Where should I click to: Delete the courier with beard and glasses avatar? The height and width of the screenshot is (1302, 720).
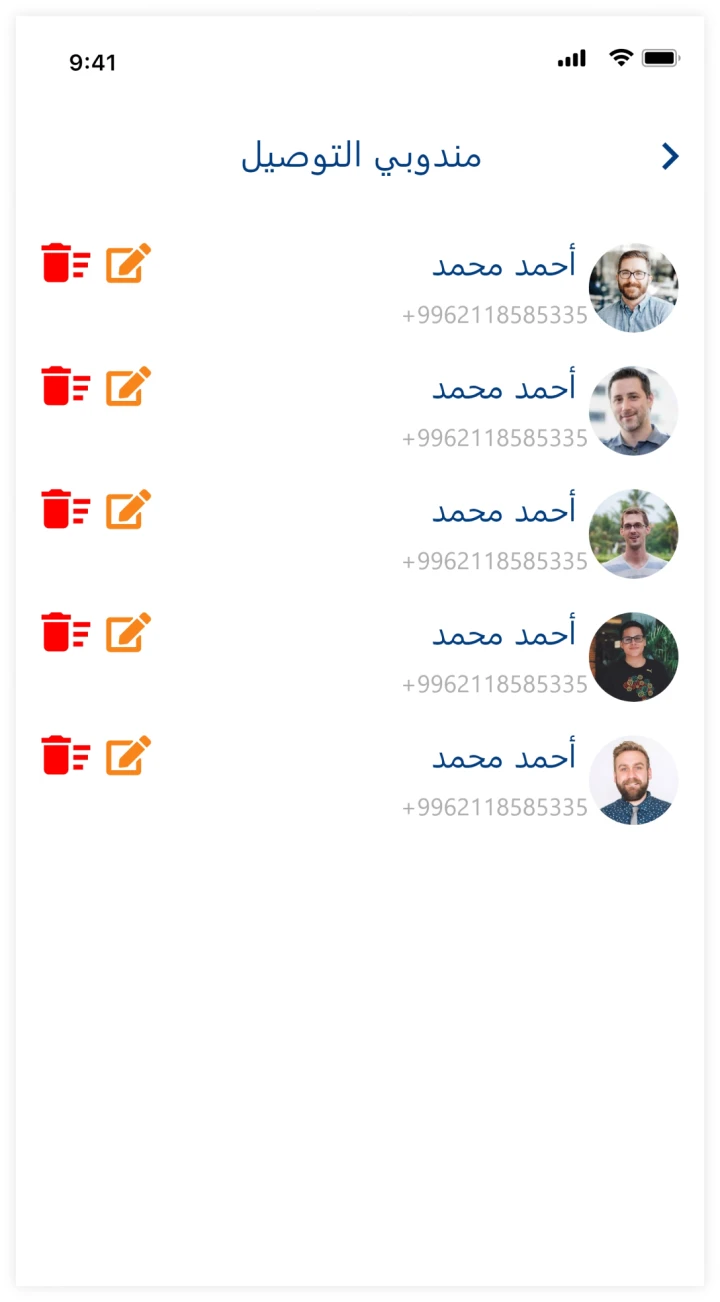coord(65,263)
